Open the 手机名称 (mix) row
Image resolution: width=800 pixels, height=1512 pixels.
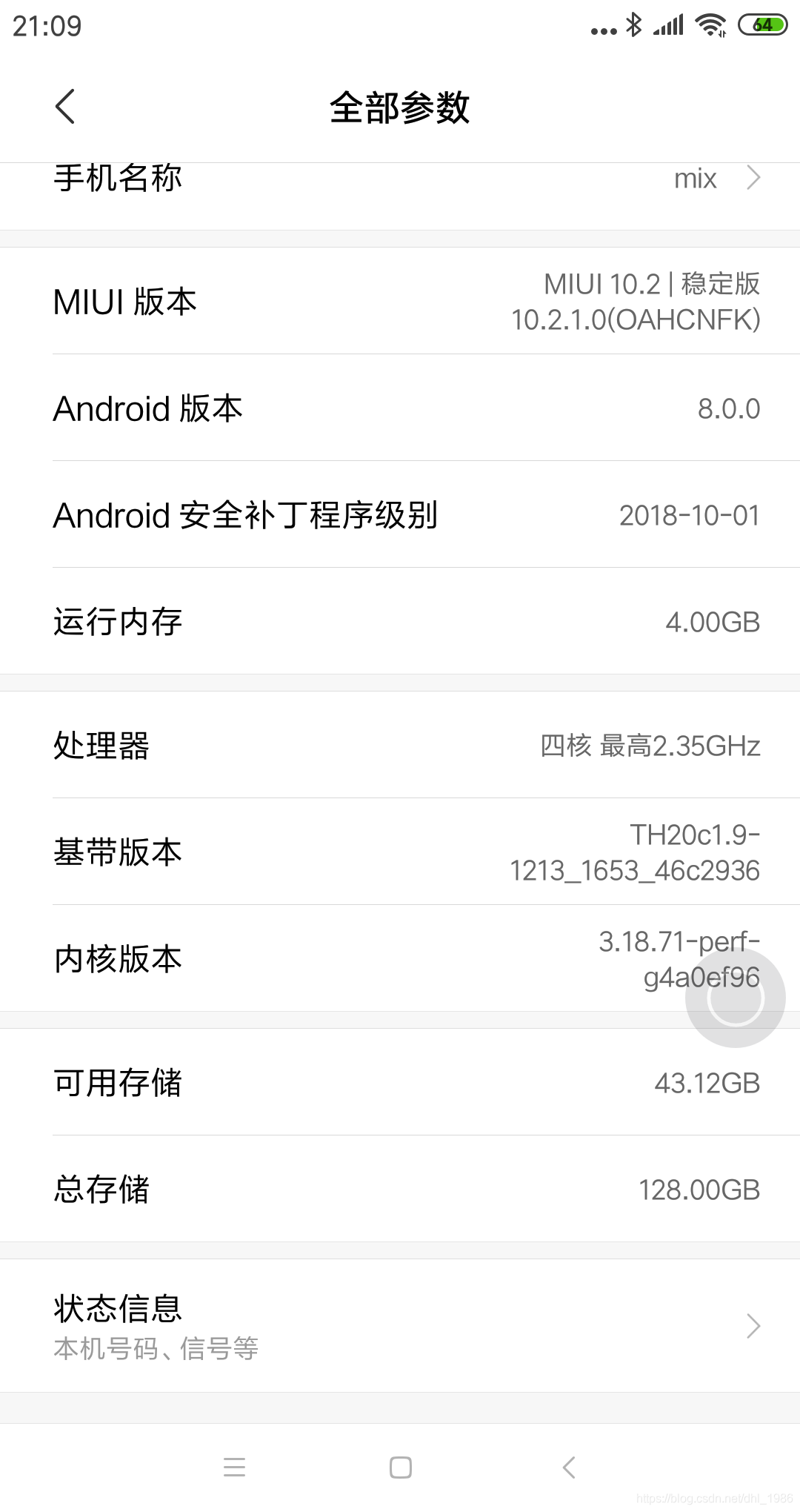pos(400,196)
